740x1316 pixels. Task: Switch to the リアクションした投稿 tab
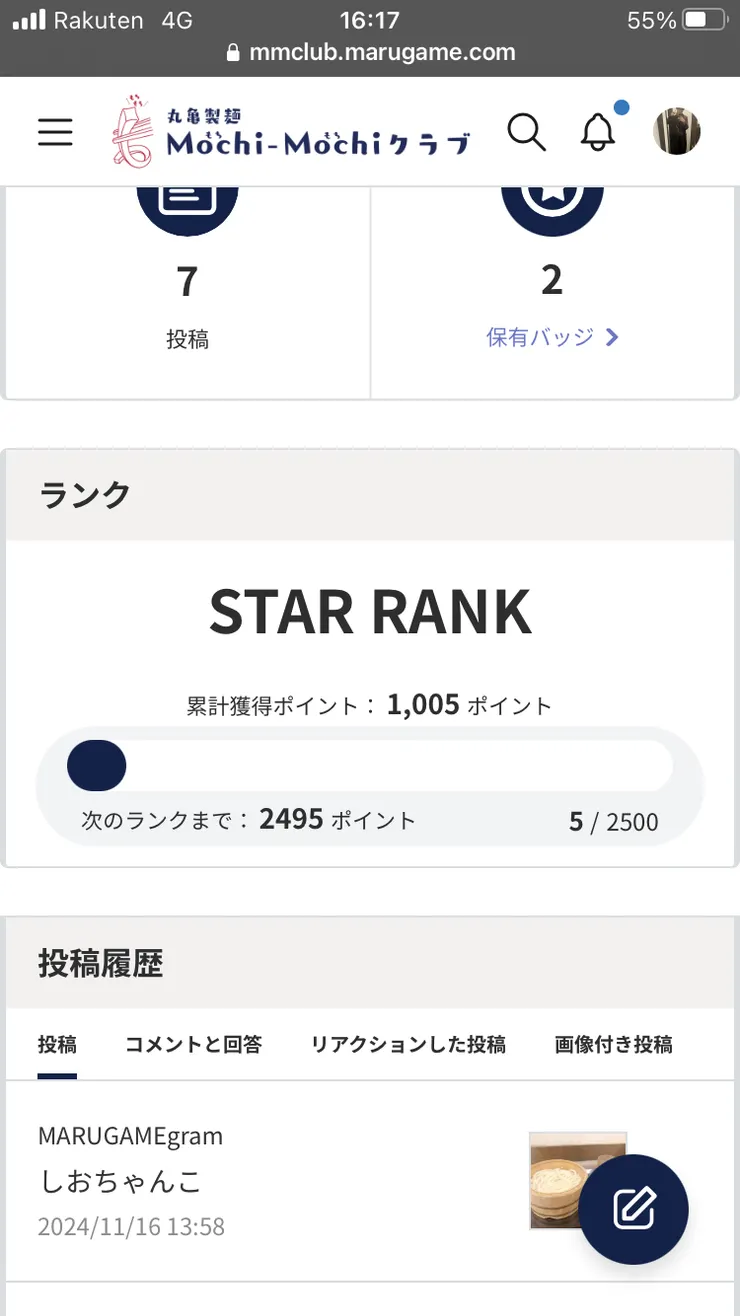coord(407,1044)
